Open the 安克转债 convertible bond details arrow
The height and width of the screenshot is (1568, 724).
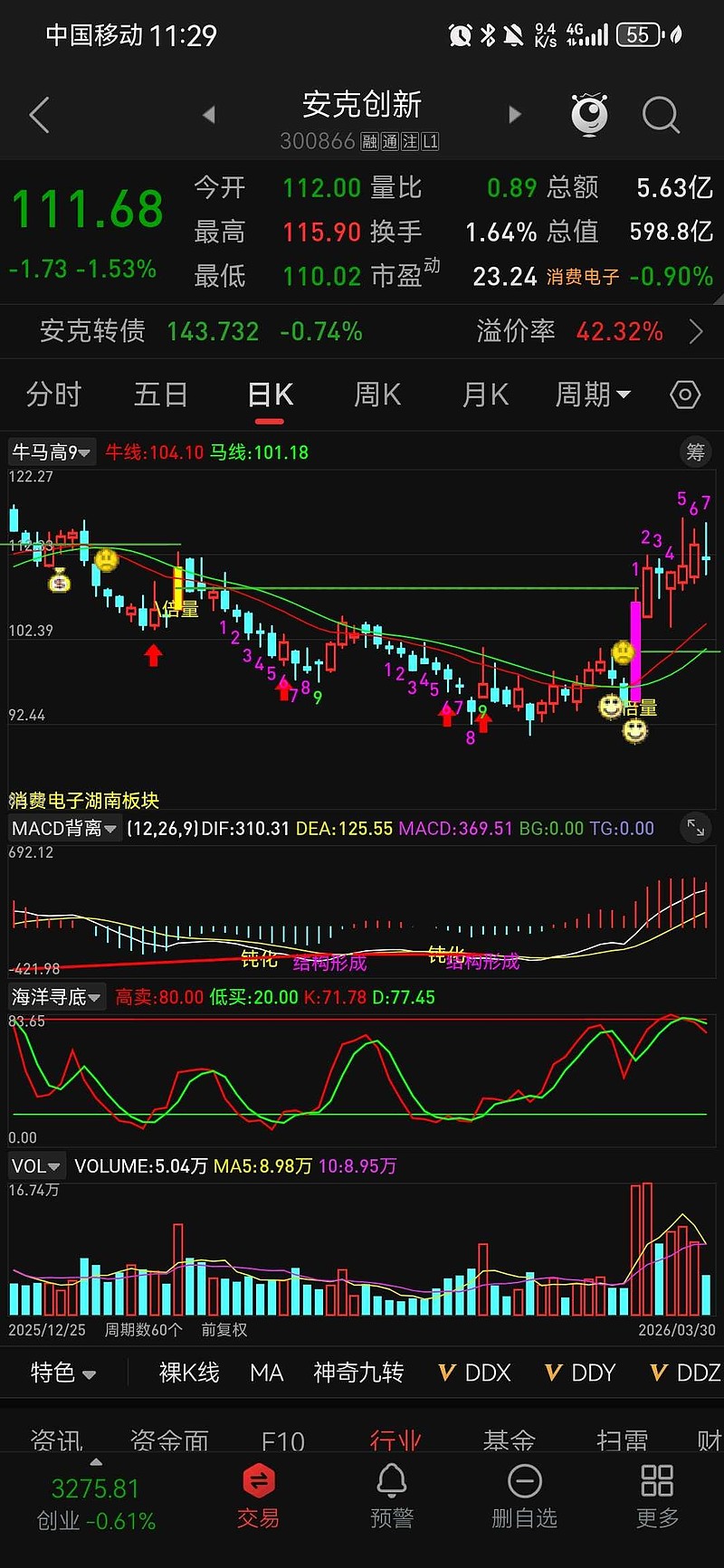click(x=697, y=331)
